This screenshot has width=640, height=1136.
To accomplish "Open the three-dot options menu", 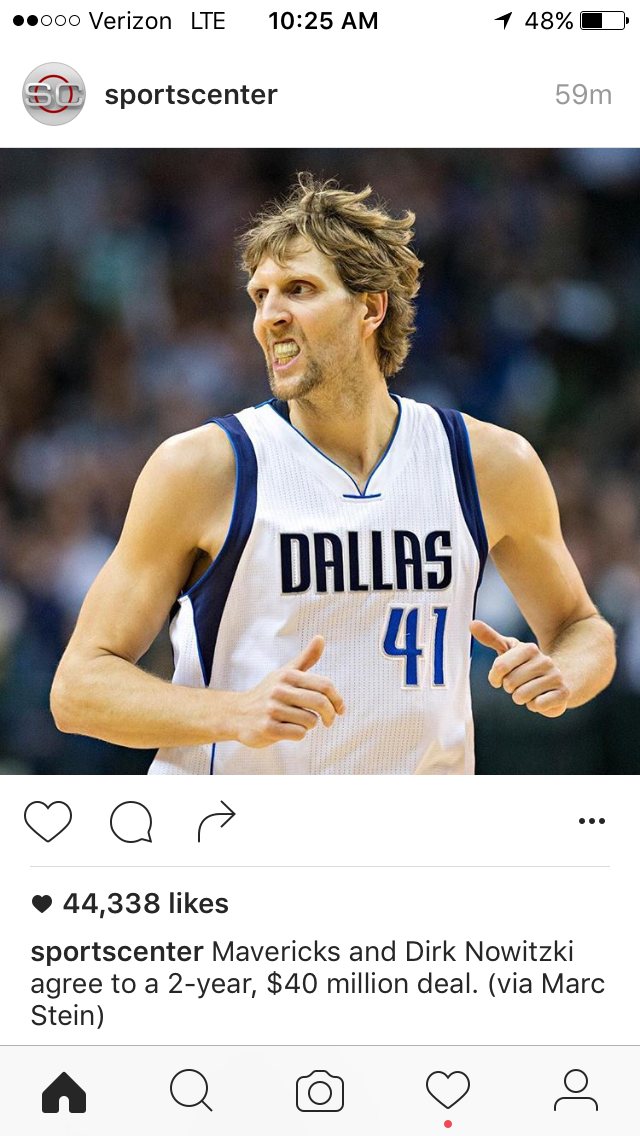I will click(x=591, y=821).
